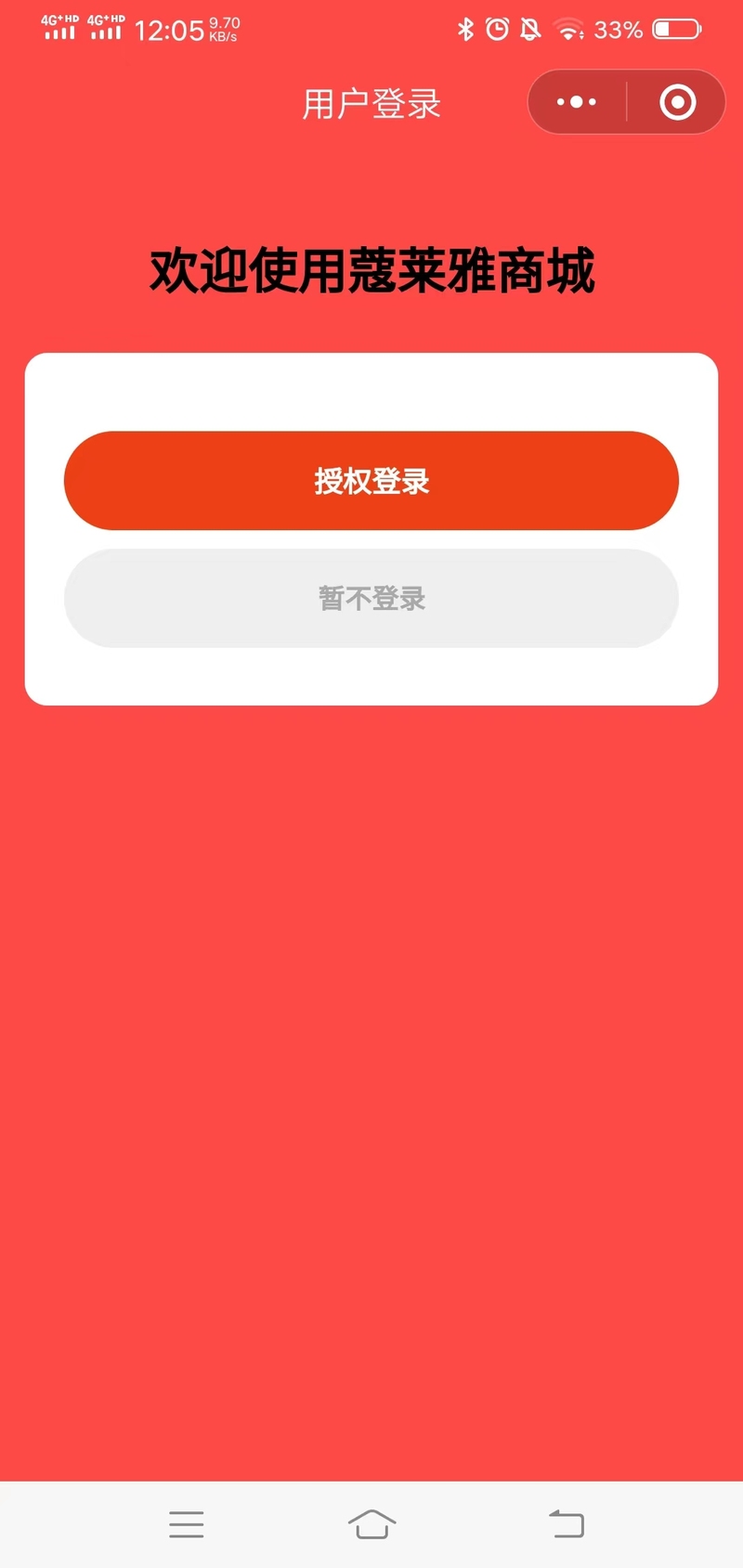
Task: Return to the phone's home screen
Action: [371, 1523]
